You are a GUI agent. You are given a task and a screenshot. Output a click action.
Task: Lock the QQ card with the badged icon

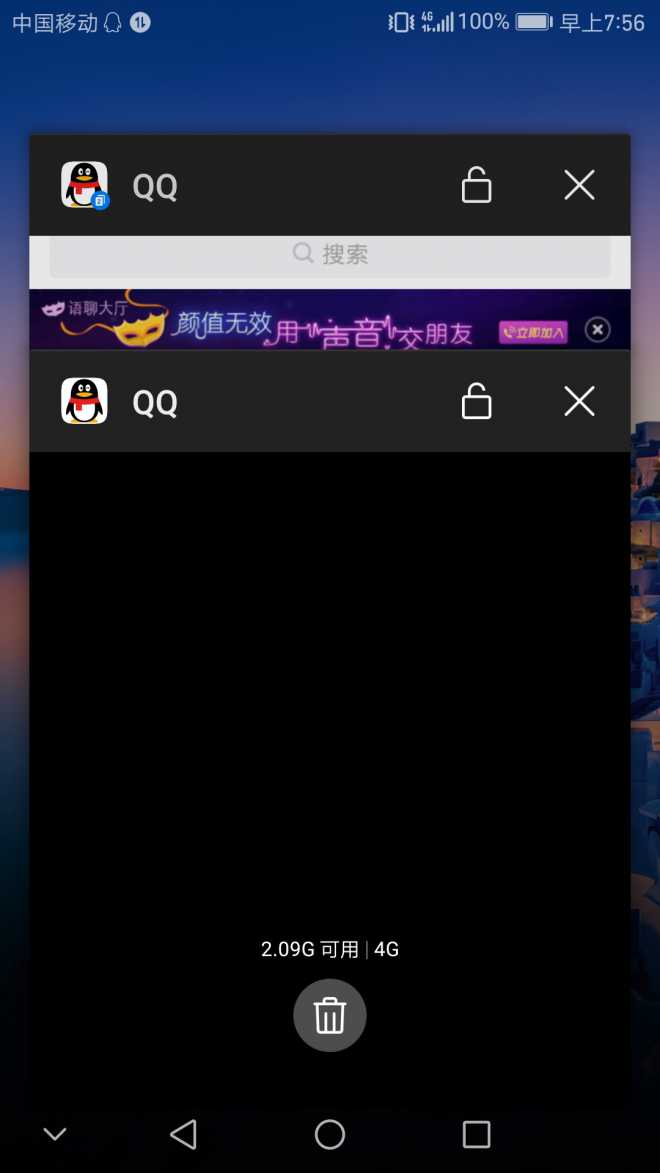coord(476,185)
